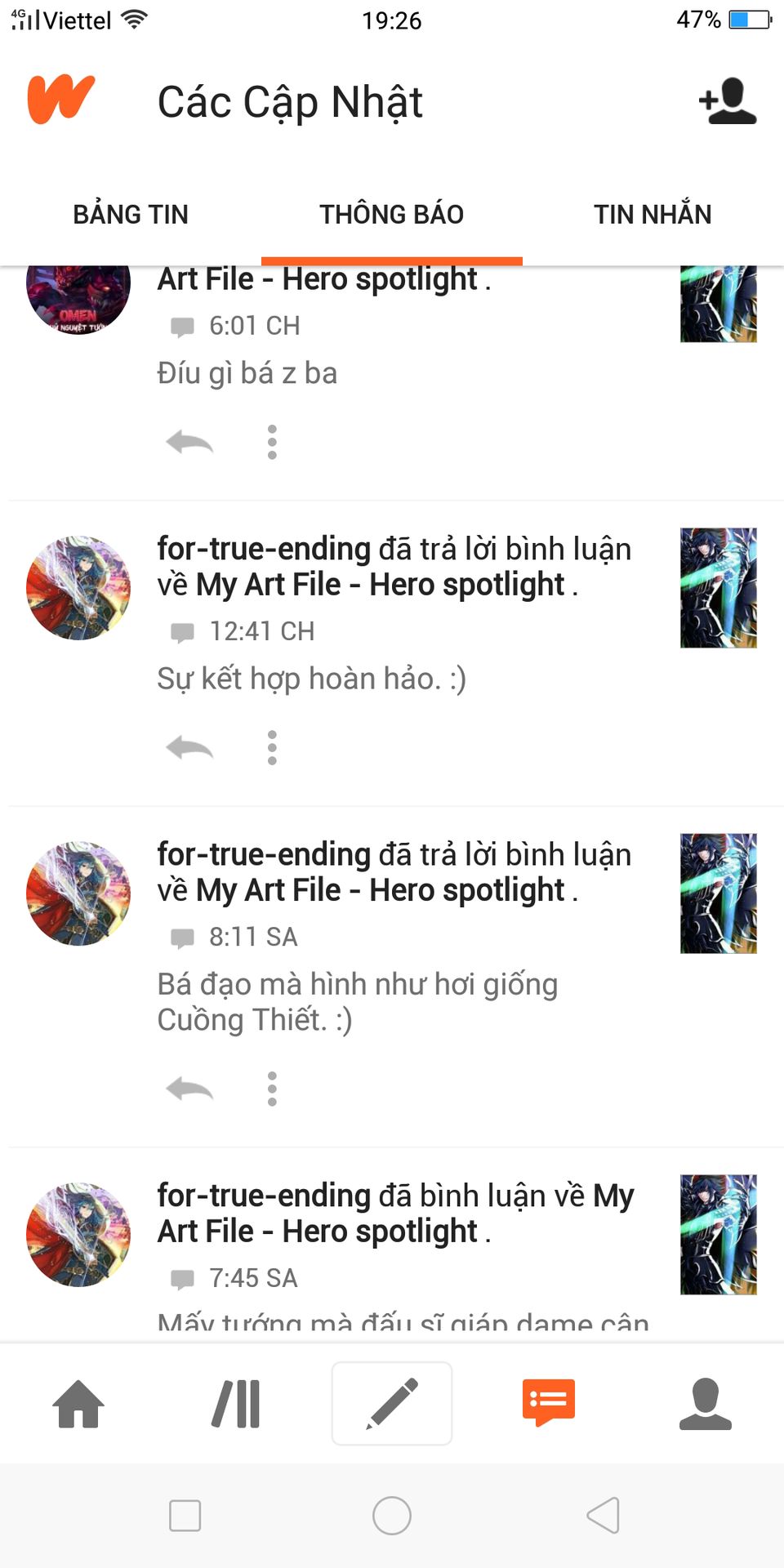Go to the Home tab
The width and height of the screenshot is (784, 1568).
(78, 1404)
